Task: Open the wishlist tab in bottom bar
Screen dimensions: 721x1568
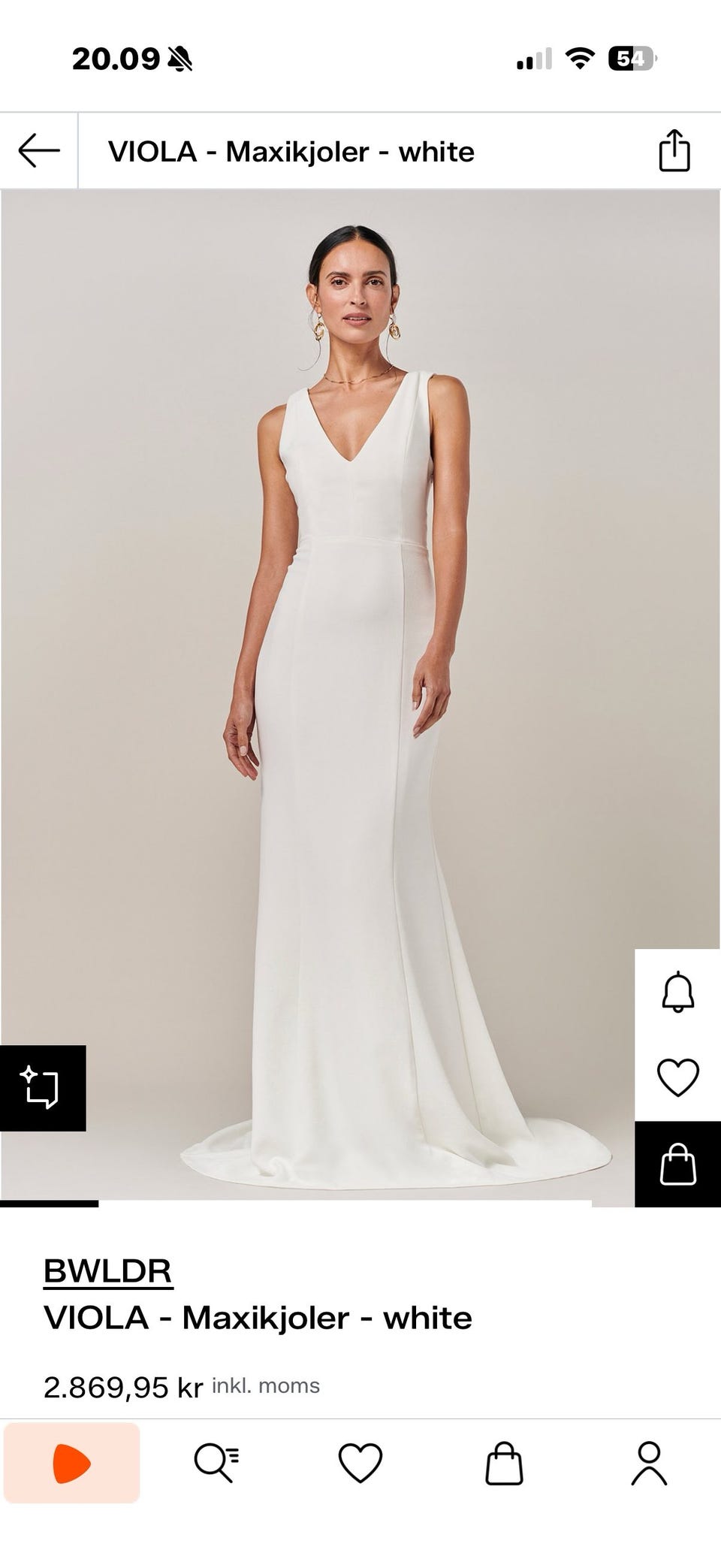Action: pyautogui.click(x=360, y=1462)
